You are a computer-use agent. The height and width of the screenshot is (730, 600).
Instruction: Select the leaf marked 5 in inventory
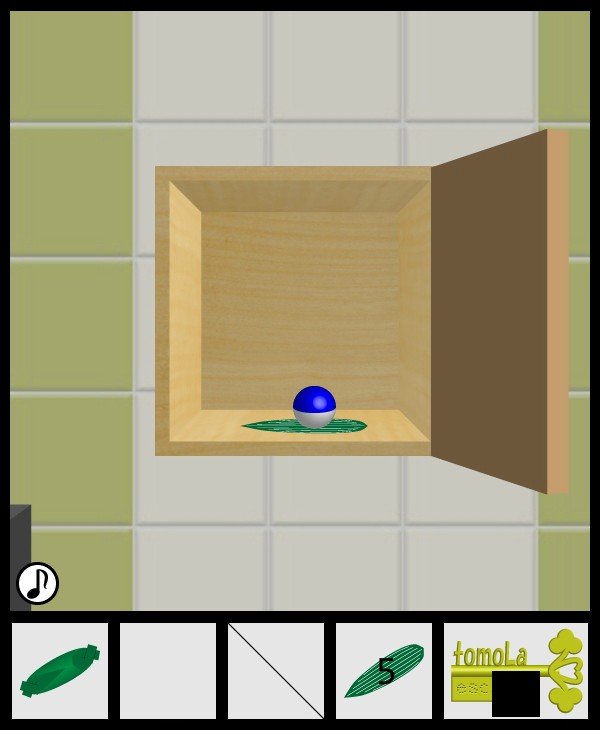tap(384, 671)
